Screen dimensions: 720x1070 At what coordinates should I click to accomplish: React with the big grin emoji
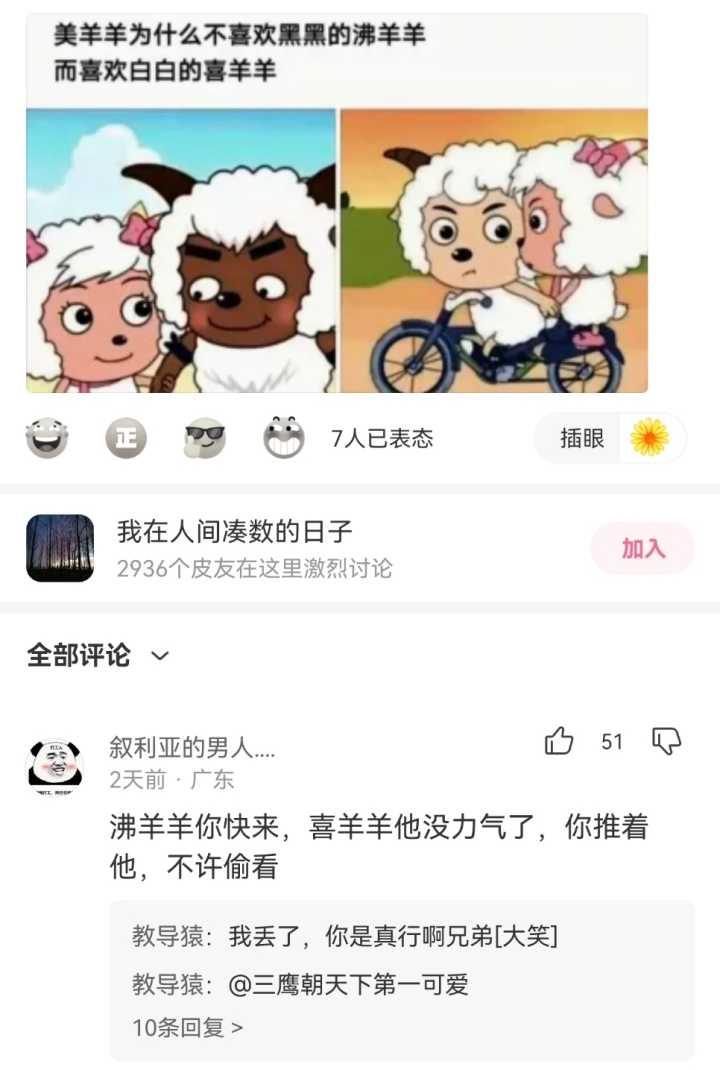tap(284, 438)
